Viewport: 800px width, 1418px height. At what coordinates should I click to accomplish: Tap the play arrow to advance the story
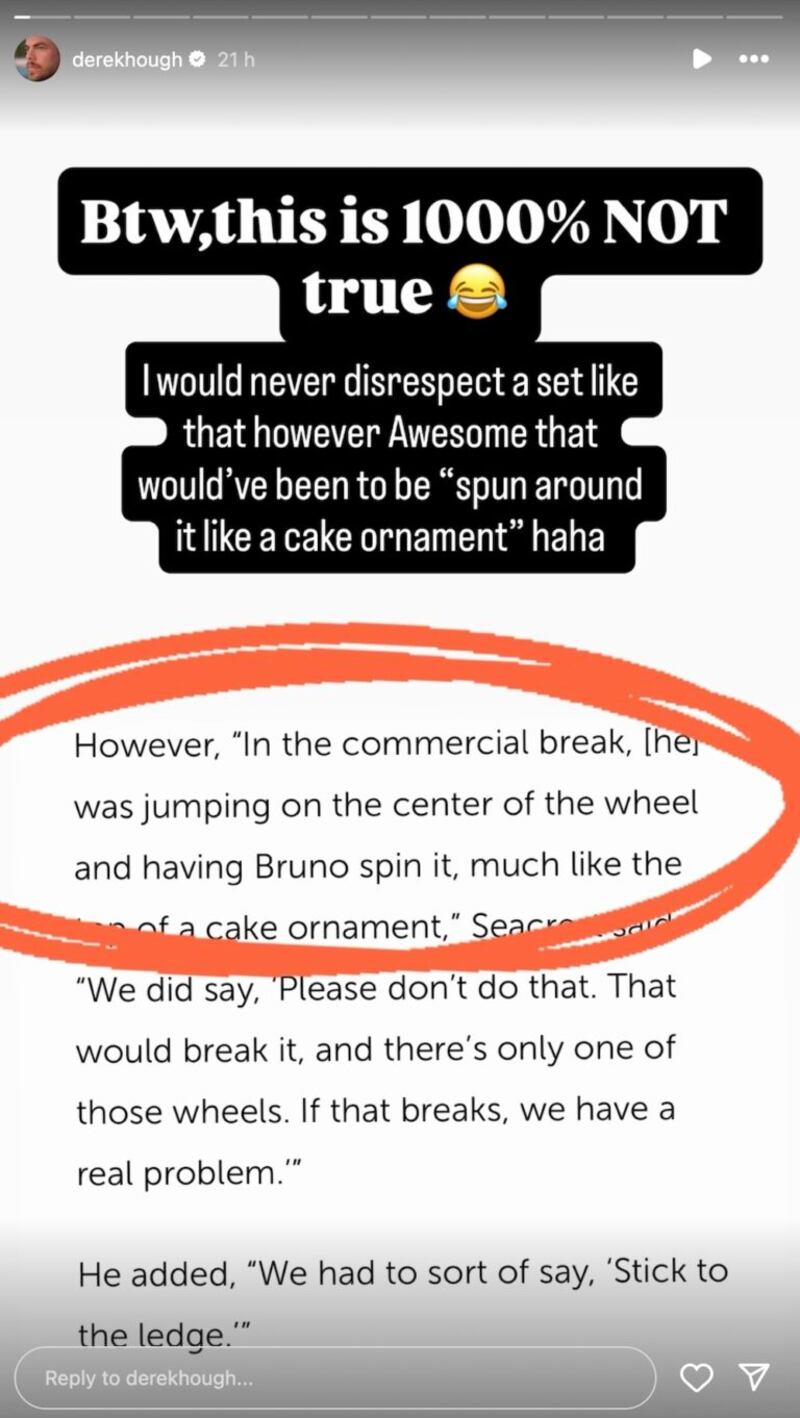(x=702, y=59)
